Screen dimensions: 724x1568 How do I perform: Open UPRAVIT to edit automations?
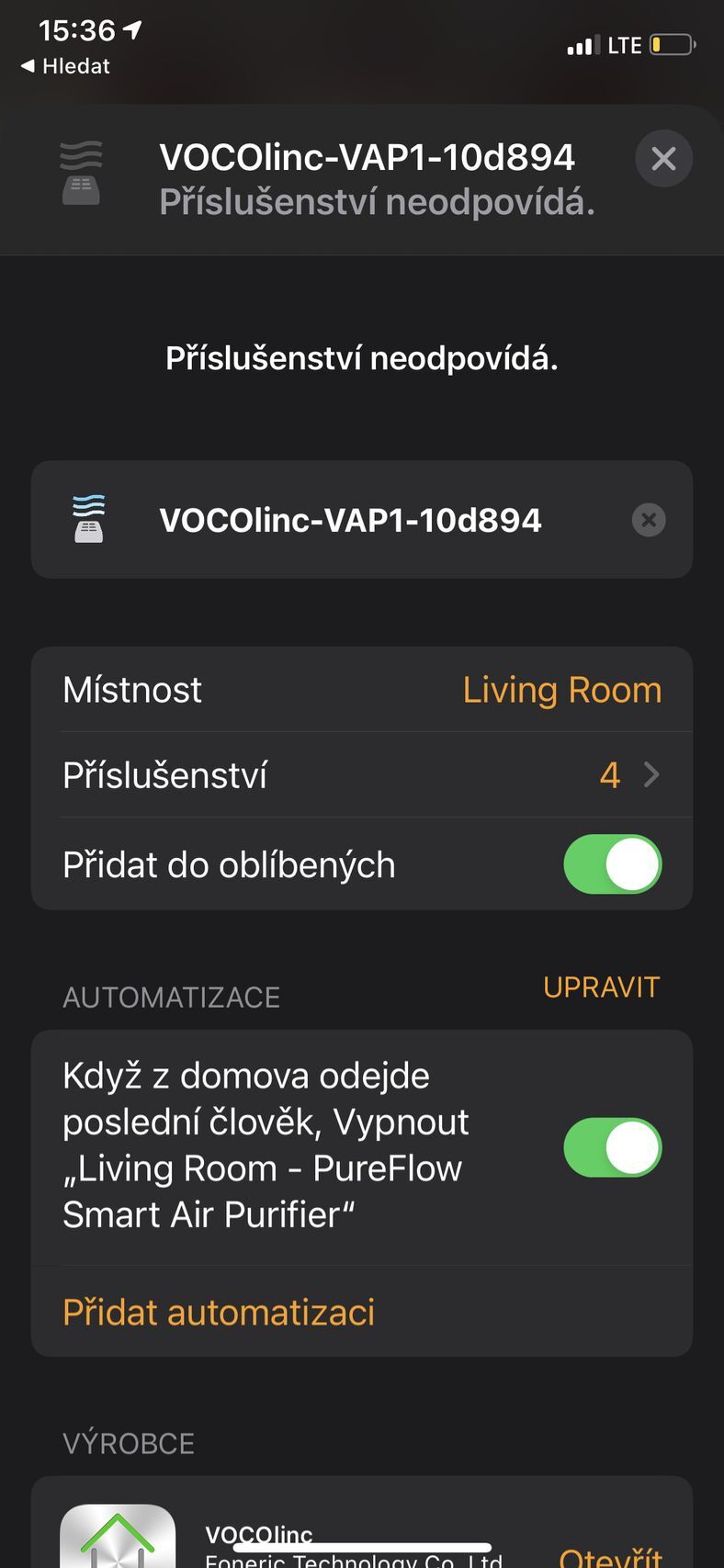point(602,987)
